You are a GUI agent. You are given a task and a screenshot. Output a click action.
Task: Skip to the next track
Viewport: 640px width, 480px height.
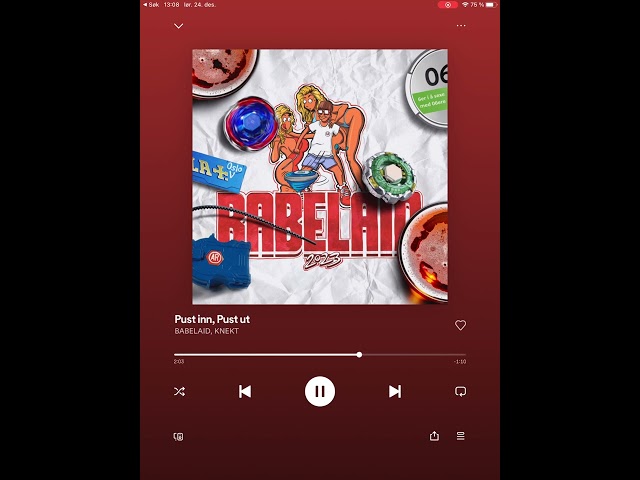(395, 391)
